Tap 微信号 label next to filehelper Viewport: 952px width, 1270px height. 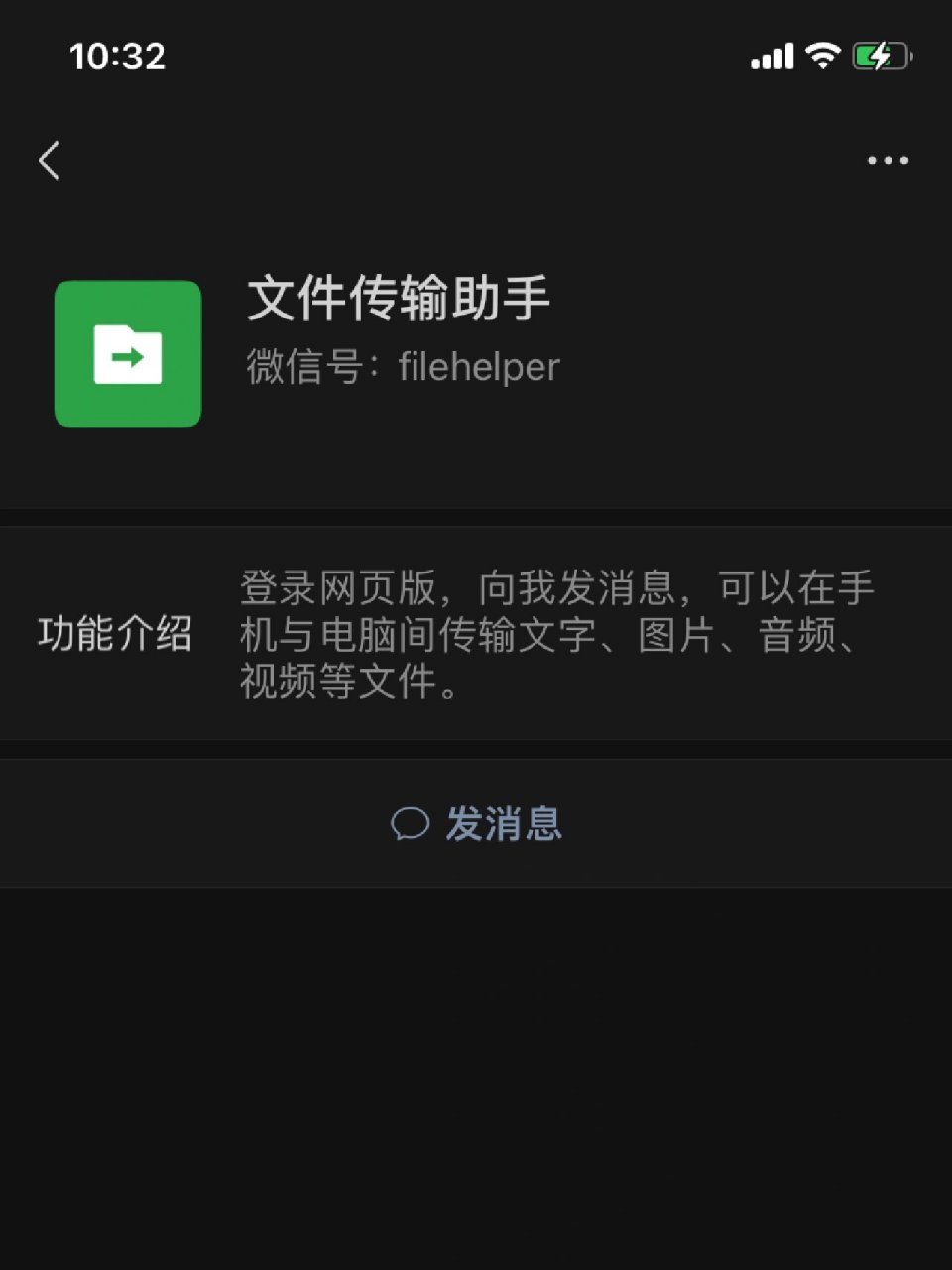pyautogui.click(x=305, y=366)
